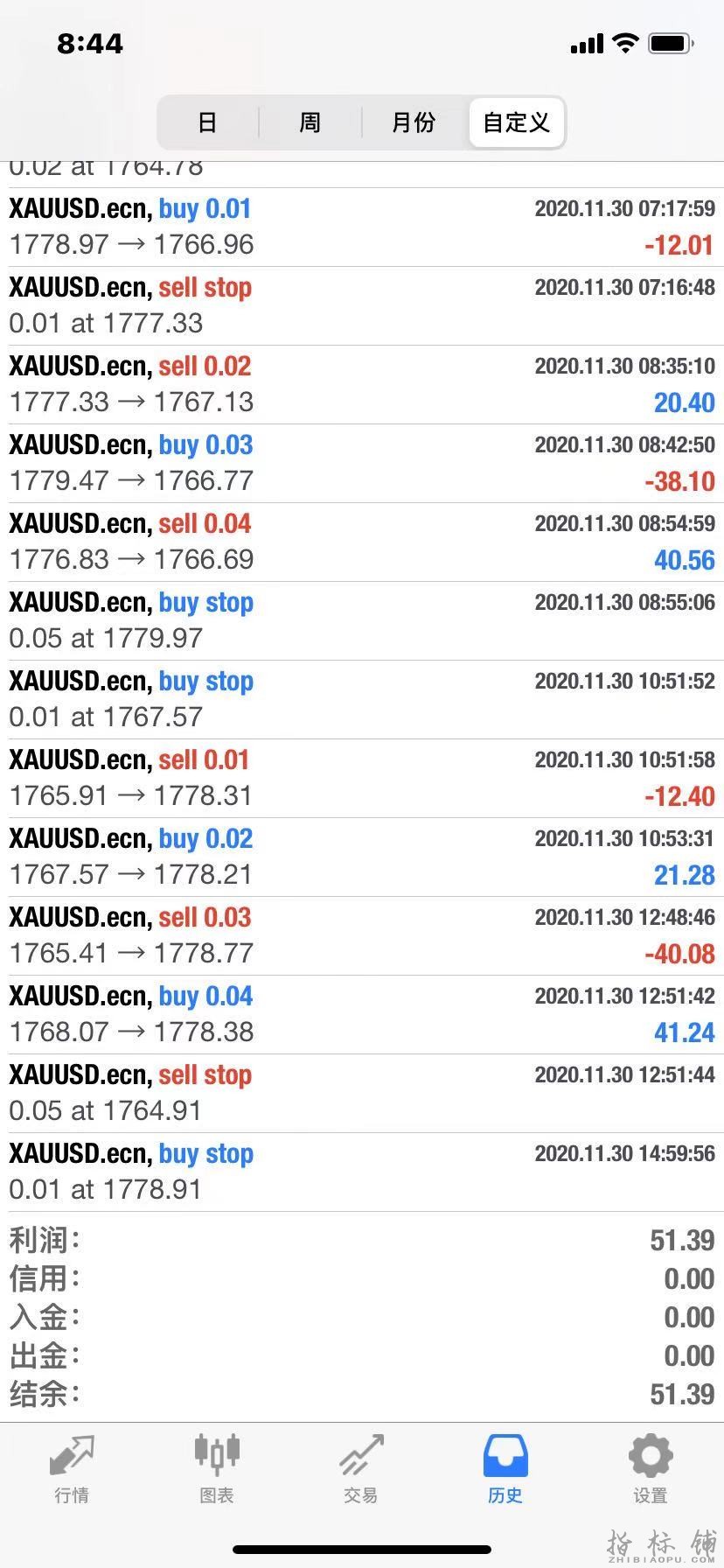The height and width of the screenshot is (1568, 724).
Task: Open the buy 0.04 trade with 41.24 profit
Action: coord(362,1014)
